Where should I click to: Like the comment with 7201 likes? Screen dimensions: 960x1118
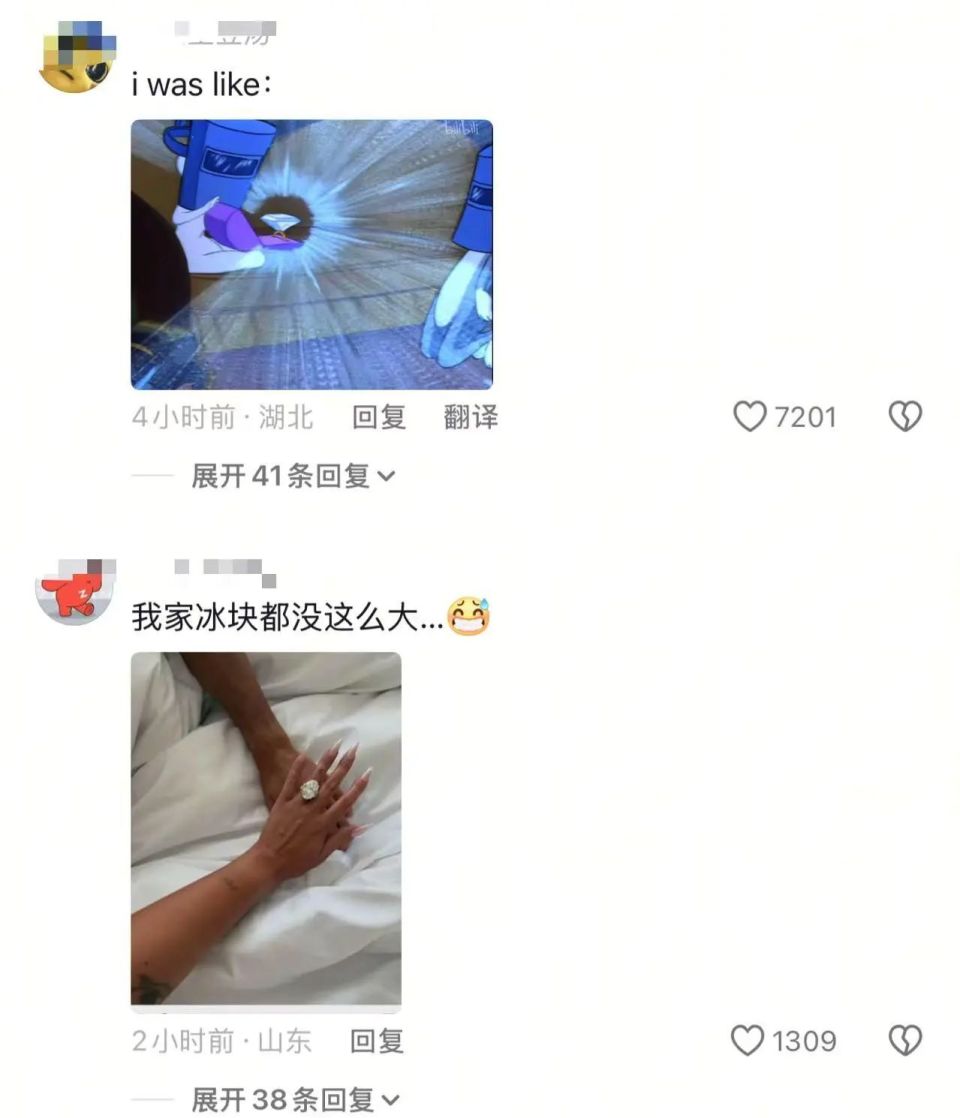click(x=750, y=416)
